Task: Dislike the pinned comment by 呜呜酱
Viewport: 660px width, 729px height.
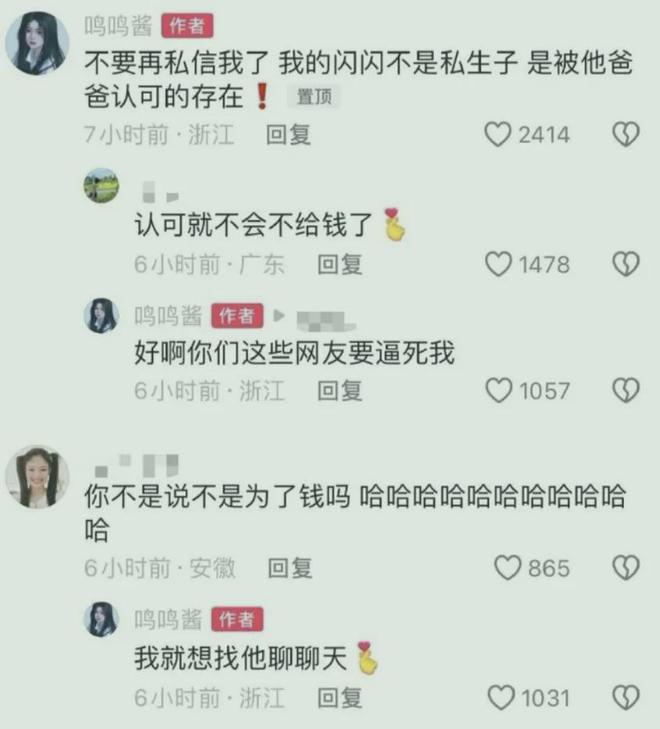Action: click(x=625, y=135)
